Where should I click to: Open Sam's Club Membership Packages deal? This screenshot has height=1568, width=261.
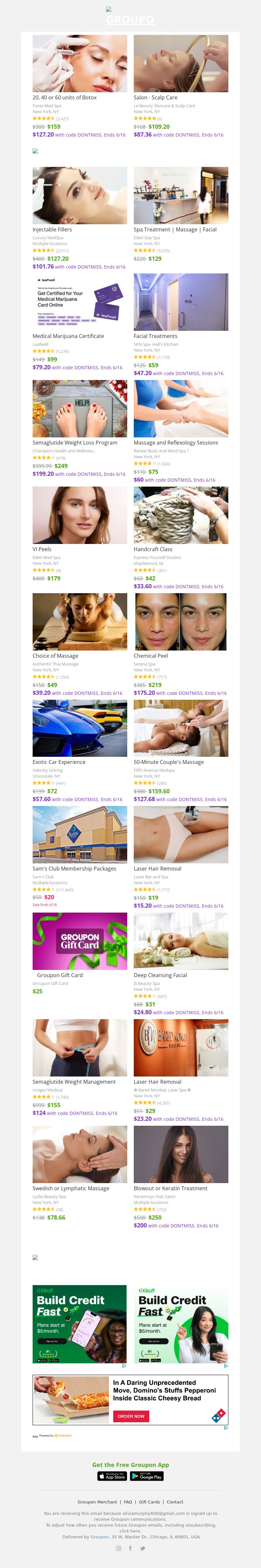click(x=79, y=835)
